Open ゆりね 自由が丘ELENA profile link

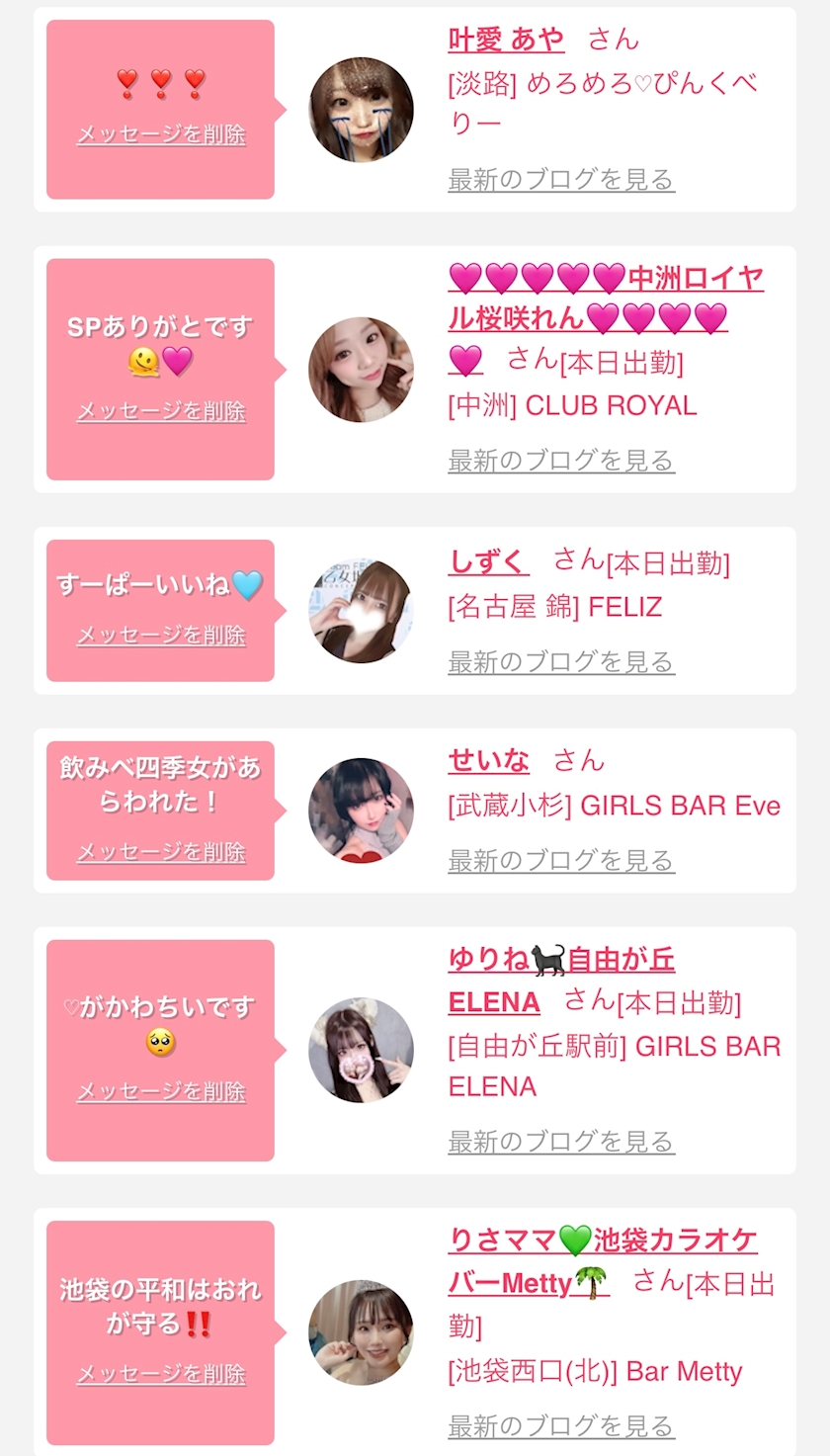pos(561,981)
